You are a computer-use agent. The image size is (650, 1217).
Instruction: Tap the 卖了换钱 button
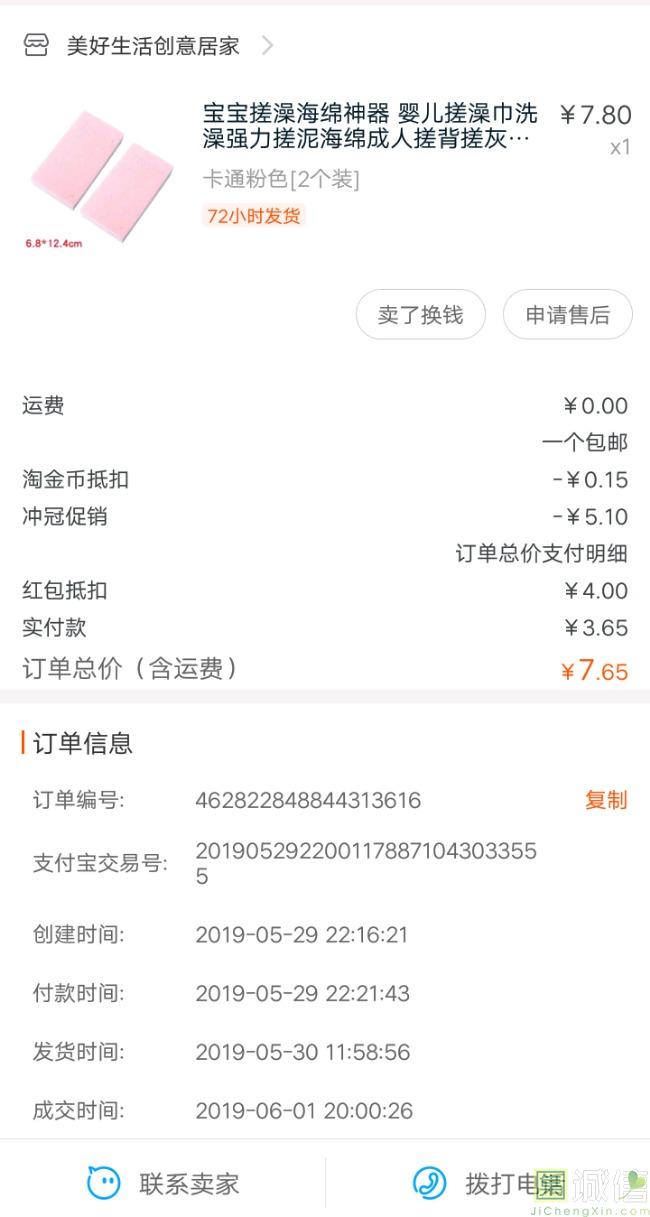coord(420,315)
